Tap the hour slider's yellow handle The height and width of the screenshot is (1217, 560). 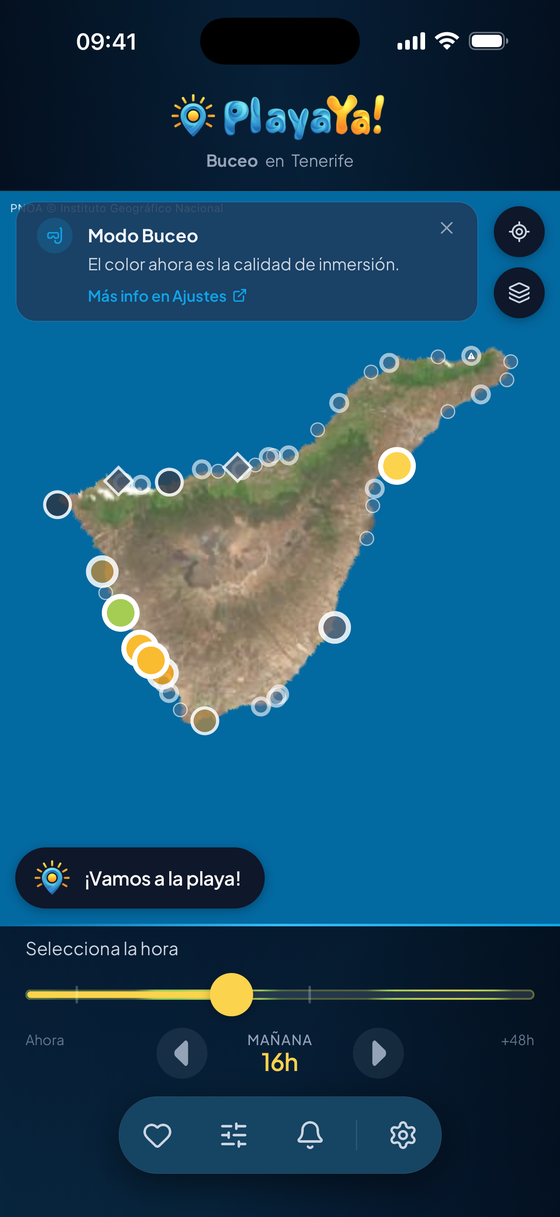232,995
